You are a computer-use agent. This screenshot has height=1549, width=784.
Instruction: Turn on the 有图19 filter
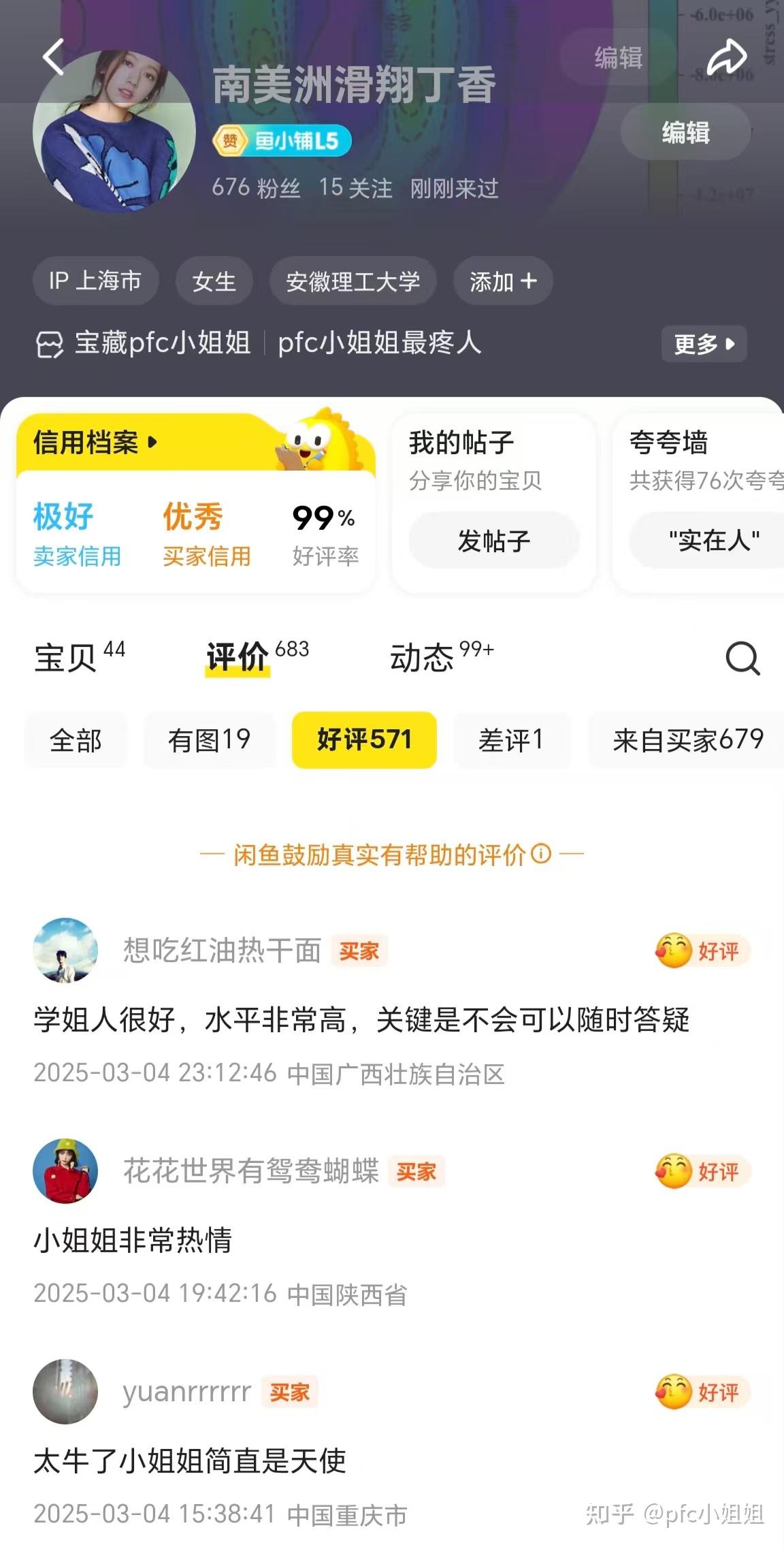[209, 740]
